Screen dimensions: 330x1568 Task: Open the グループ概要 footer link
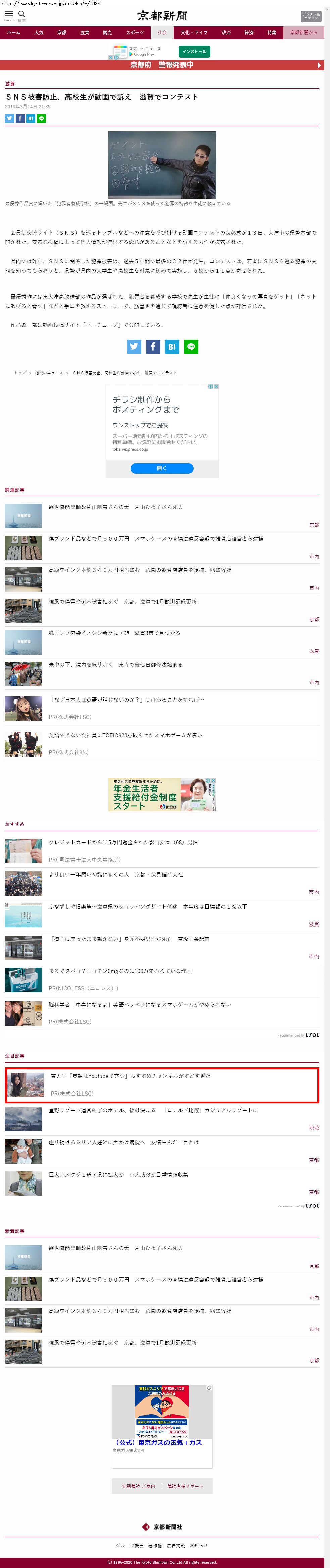(x=130, y=1546)
